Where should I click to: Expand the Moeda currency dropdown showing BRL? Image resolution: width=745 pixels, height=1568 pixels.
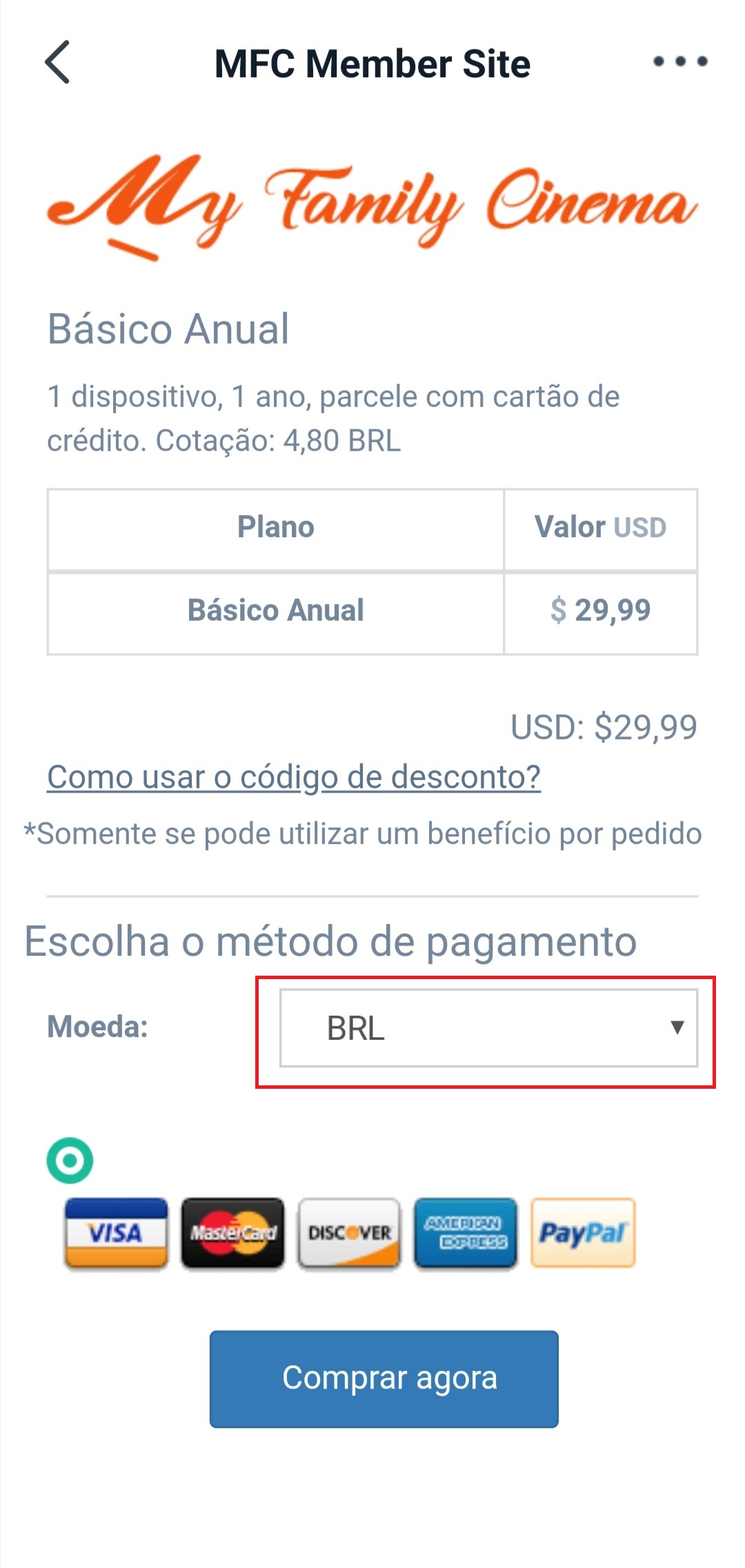pos(488,1028)
